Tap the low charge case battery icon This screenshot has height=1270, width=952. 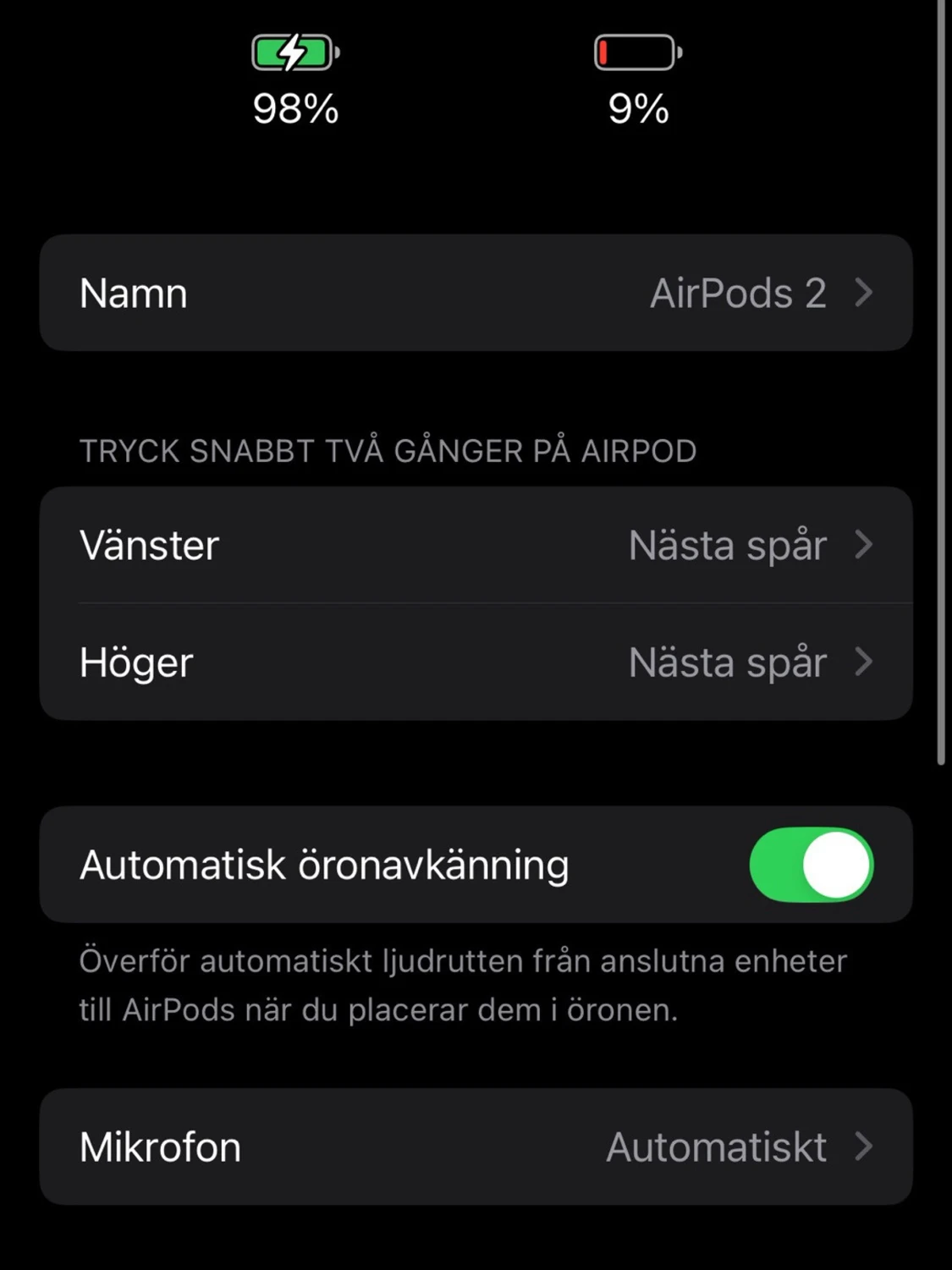636,52
